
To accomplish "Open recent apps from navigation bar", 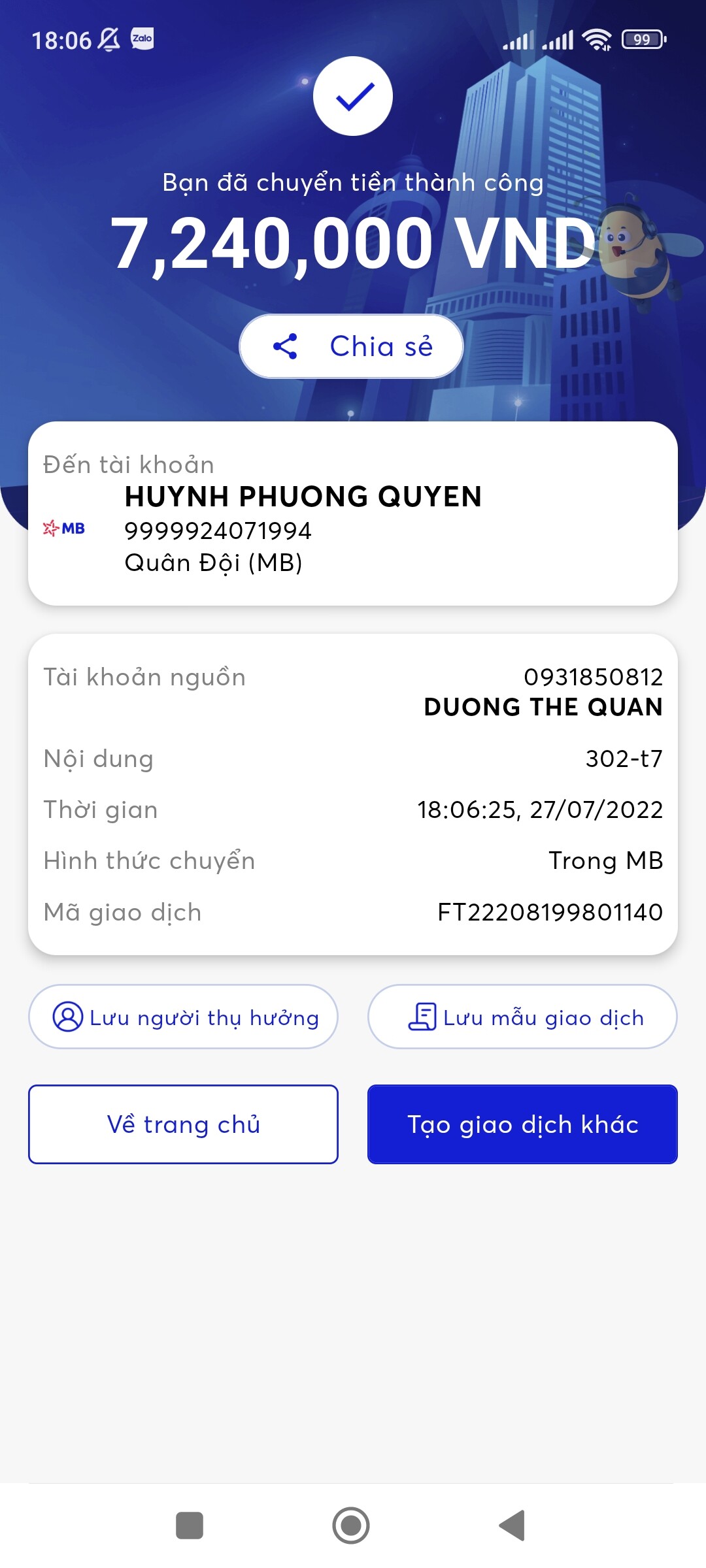I will pos(190,1526).
